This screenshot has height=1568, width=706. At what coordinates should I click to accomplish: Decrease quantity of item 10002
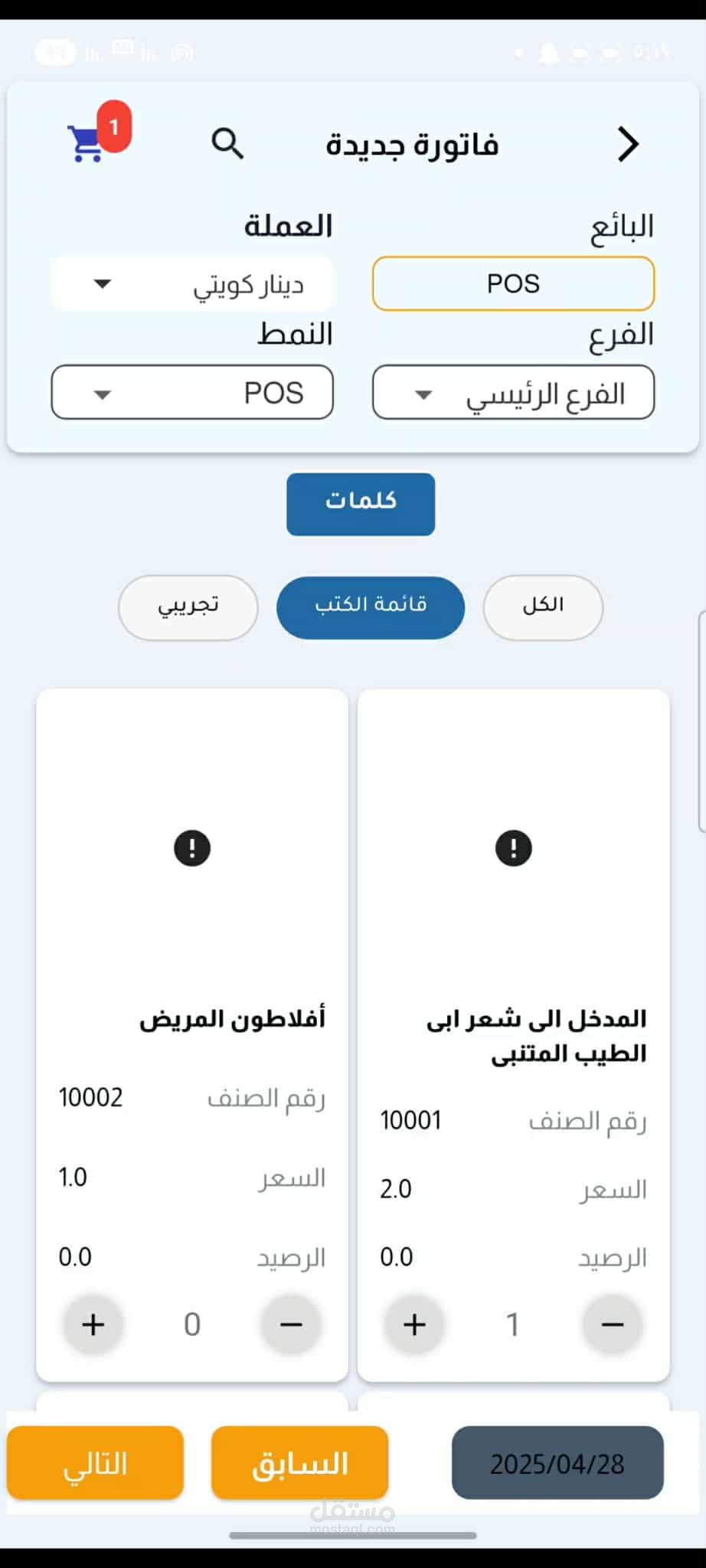click(x=292, y=1325)
